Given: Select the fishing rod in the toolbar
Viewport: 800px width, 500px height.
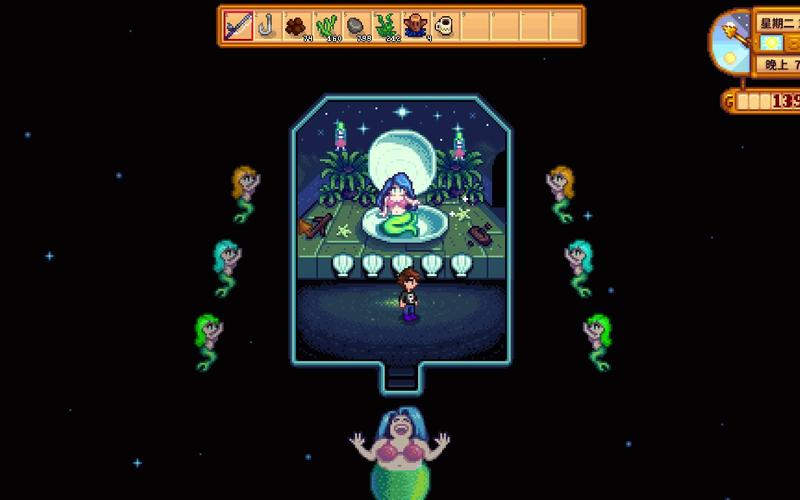Looking at the screenshot, I should pos(238,26).
